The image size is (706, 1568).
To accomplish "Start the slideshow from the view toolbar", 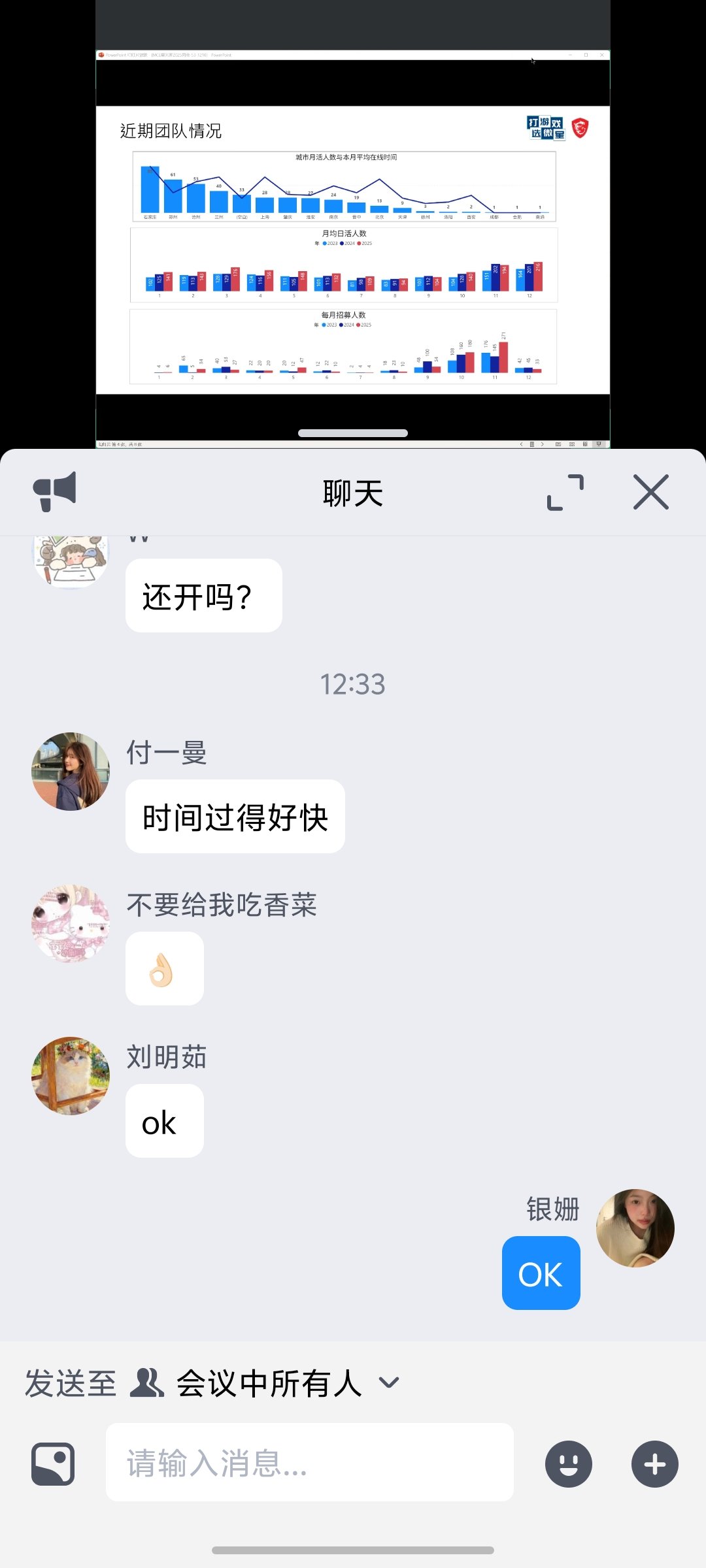I will pos(599,444).
